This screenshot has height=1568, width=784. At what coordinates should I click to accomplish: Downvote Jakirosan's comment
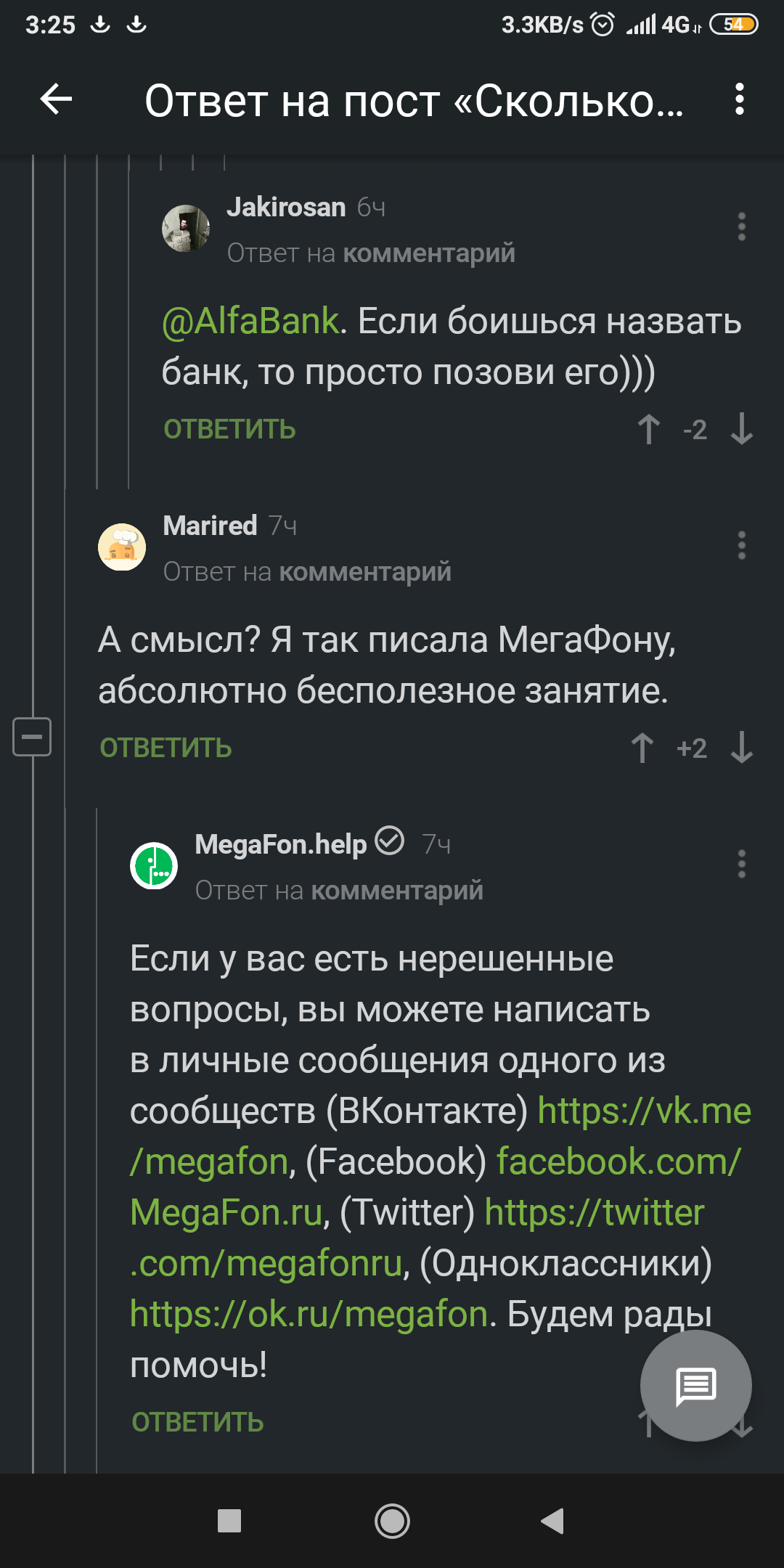point(741,429)
